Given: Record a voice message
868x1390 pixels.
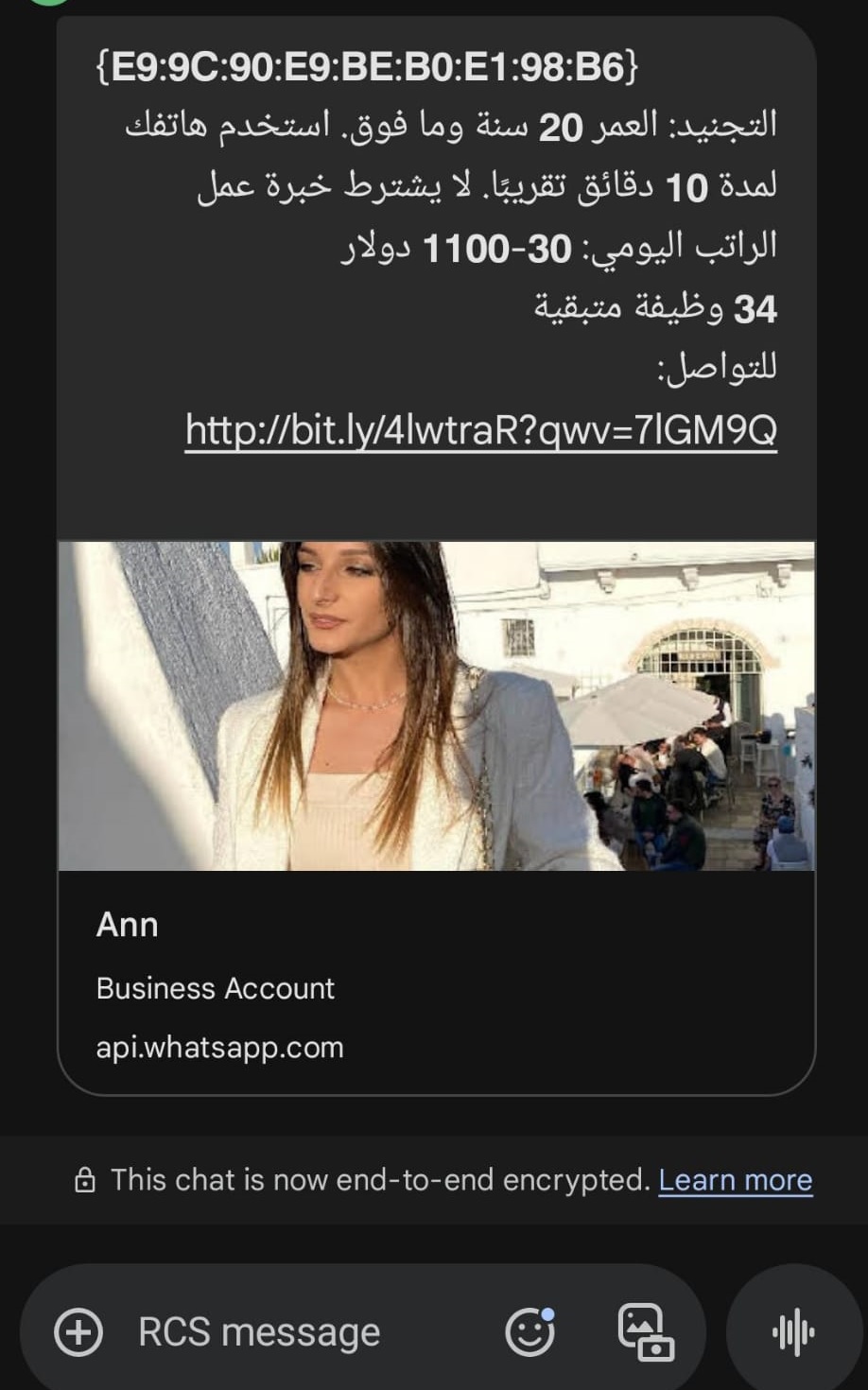Looking at the screenshot, I should click(x=793, y=1332).
